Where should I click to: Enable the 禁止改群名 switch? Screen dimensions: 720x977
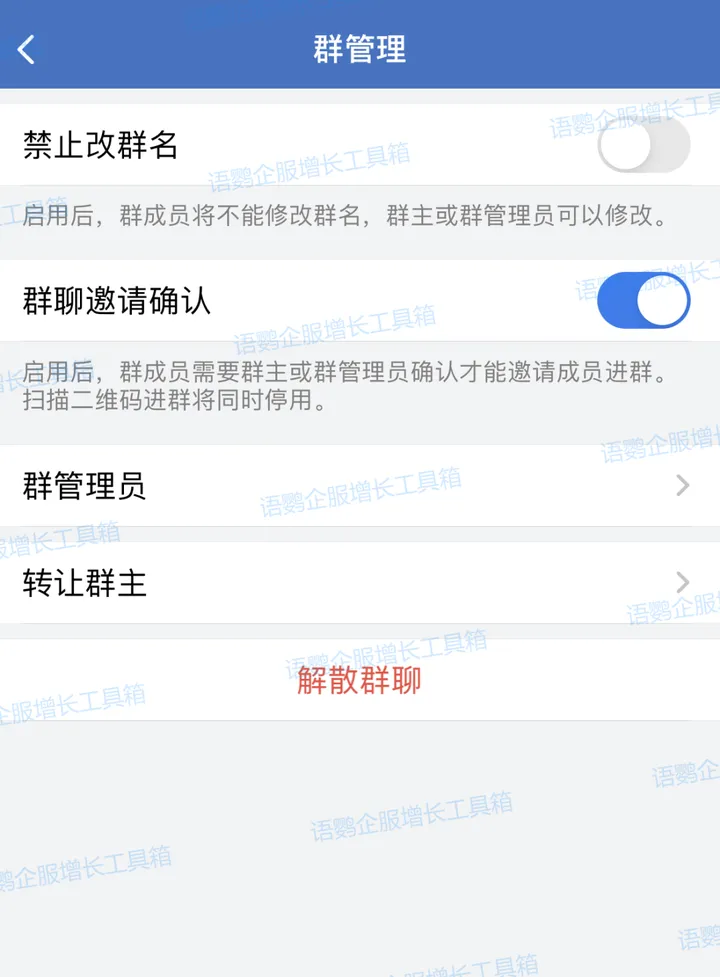(x=643, y=146)
